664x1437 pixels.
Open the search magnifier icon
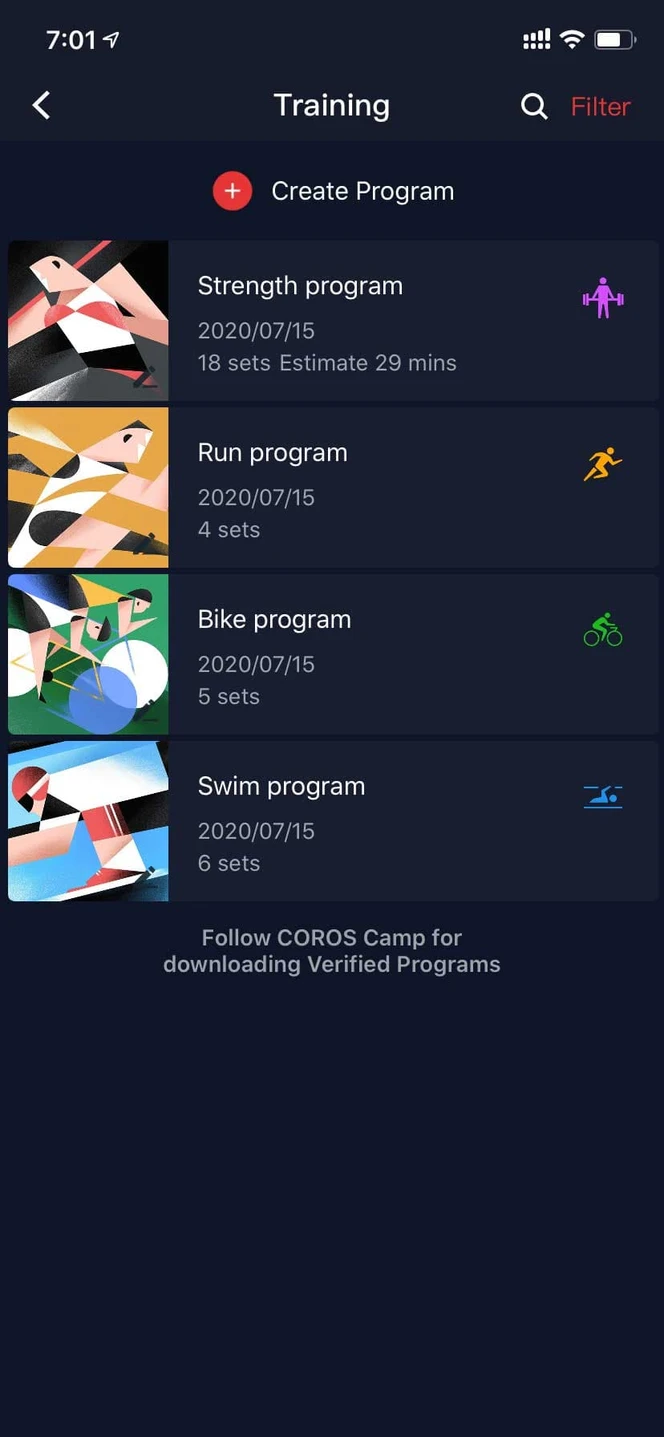coord(534,107)
